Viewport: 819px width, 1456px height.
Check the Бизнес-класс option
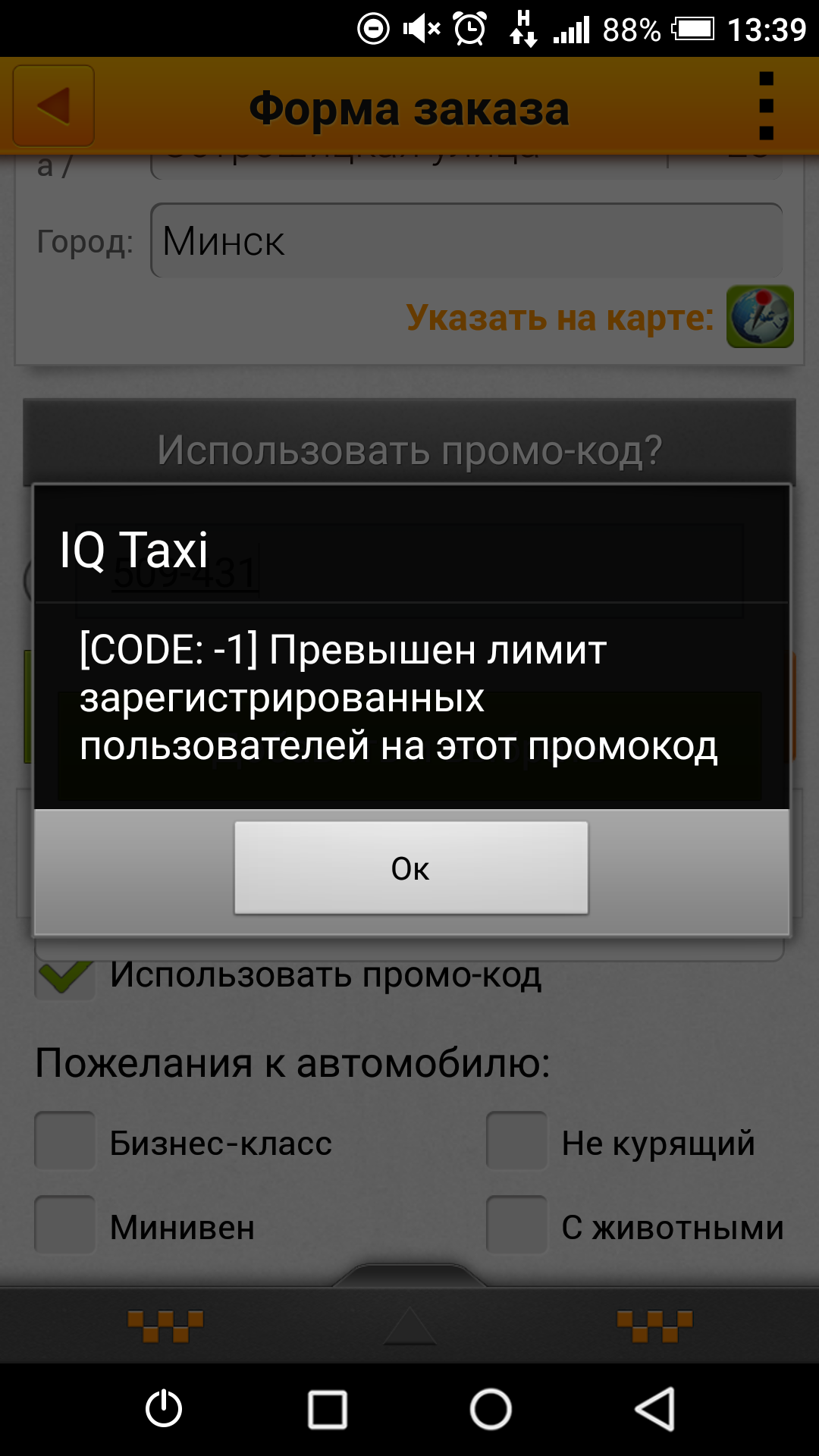tap(65, 1141)
